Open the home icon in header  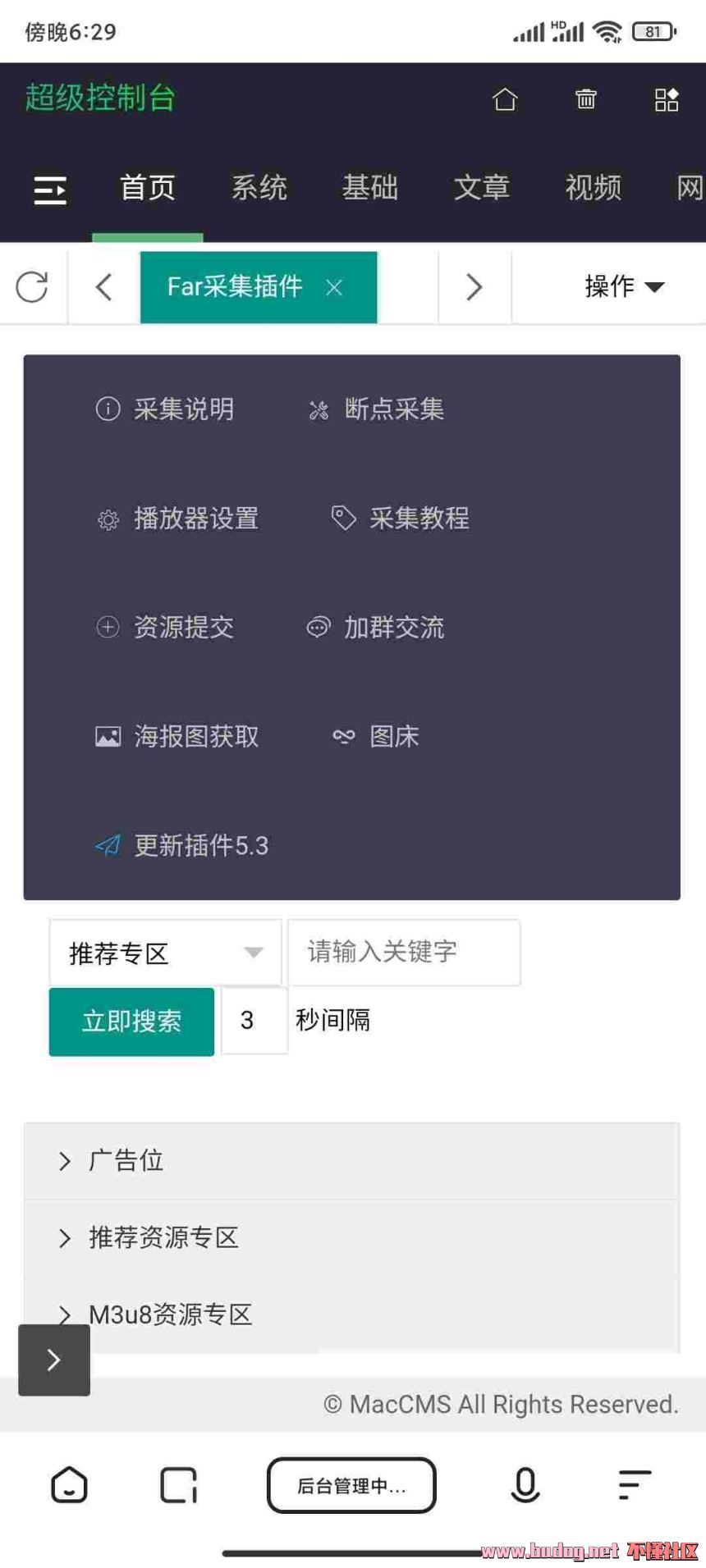pyautogui.click(x=505, y=99)
